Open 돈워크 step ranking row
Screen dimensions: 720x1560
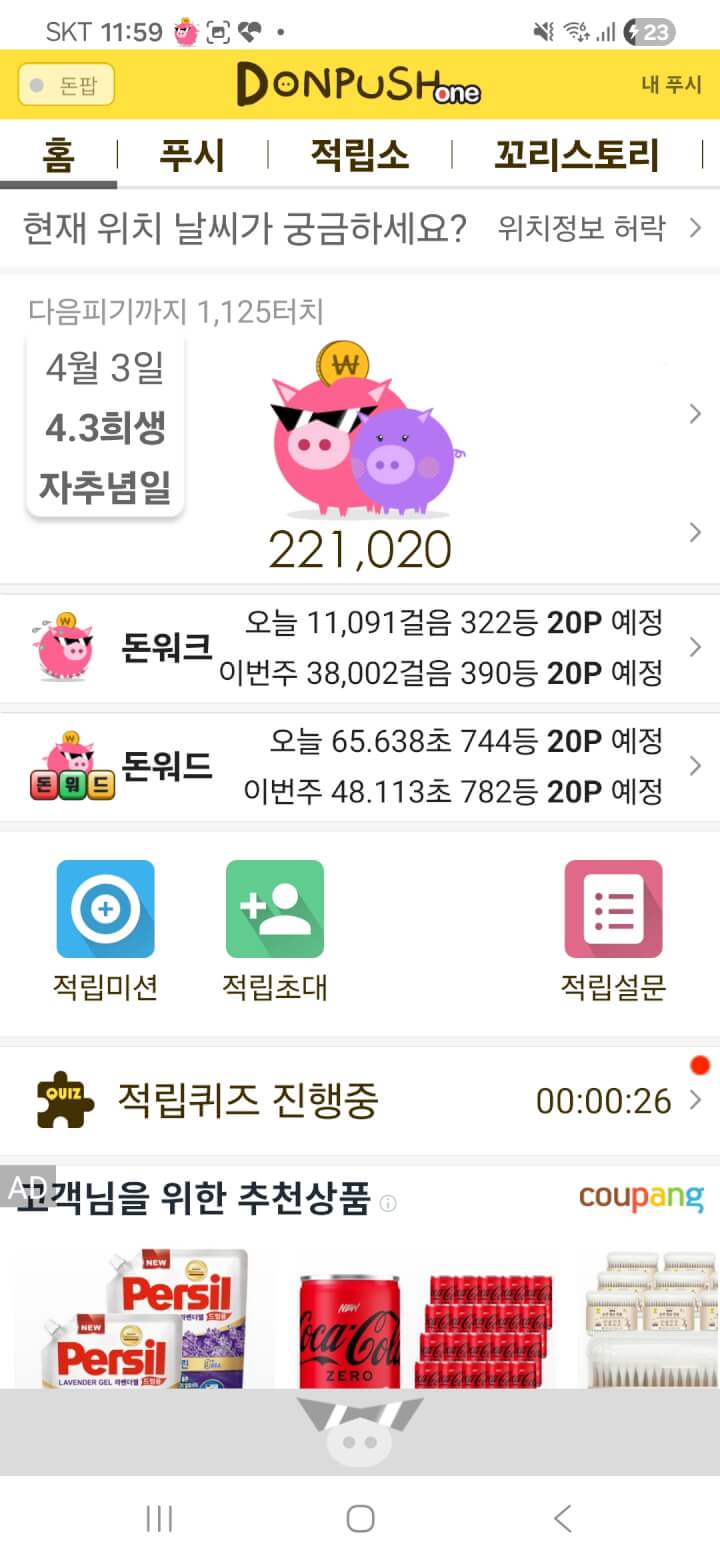point(360,648)
